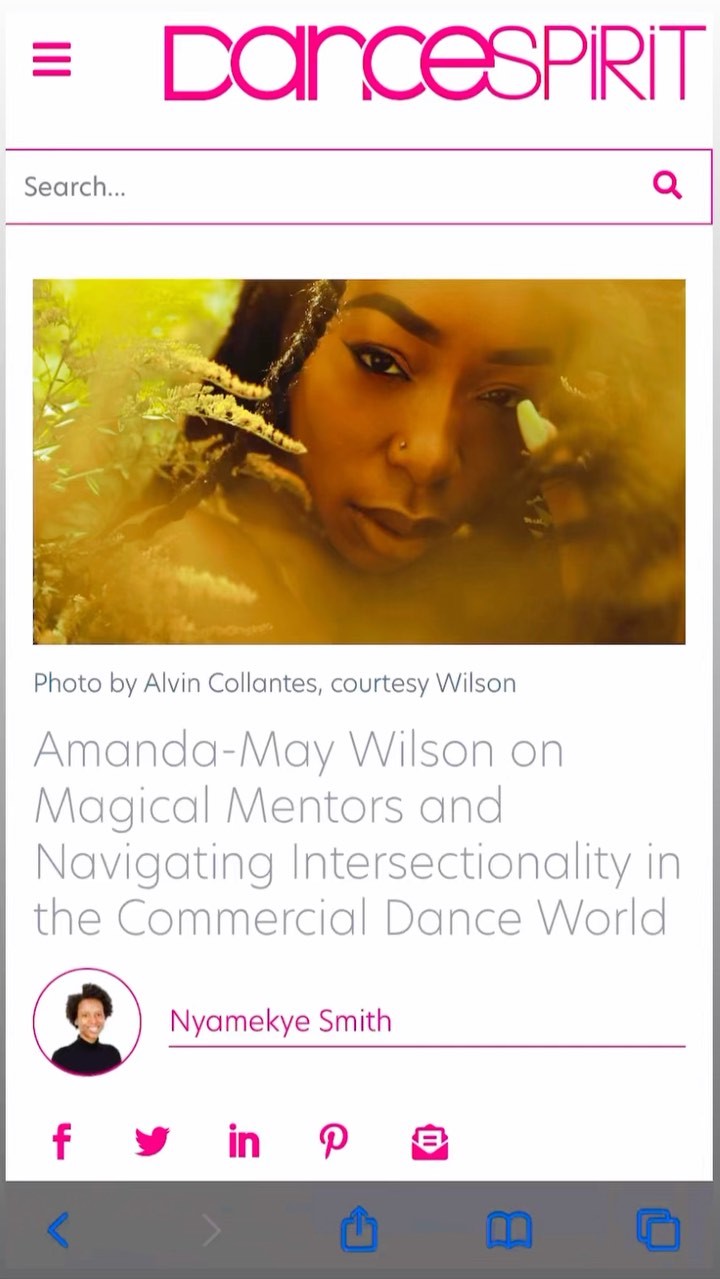Open author Nyamekye Smith's page
The width and height of the screenshot is (720, 1279).
281,1021
